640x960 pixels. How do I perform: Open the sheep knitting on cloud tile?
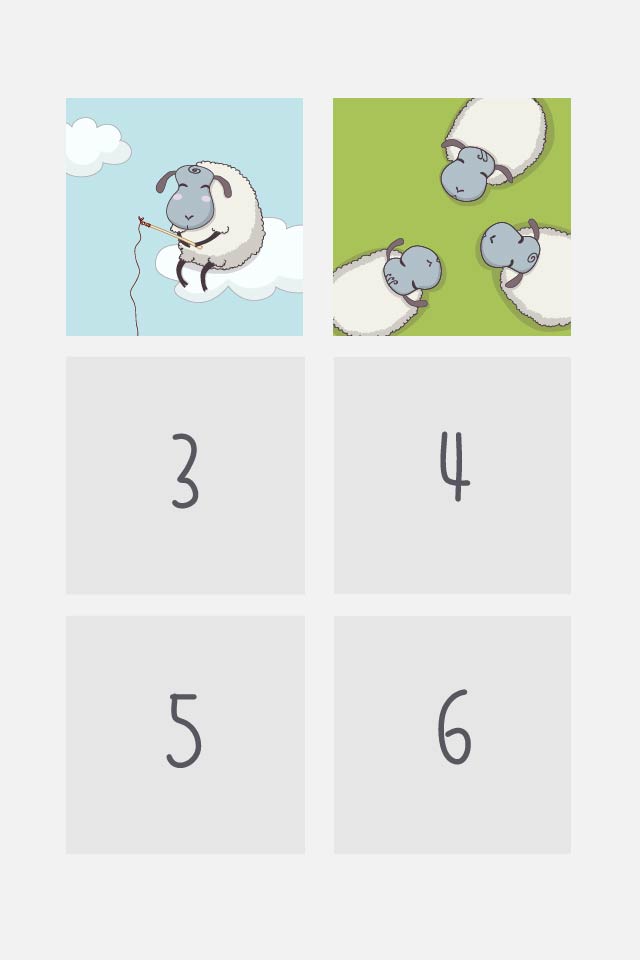185,217
